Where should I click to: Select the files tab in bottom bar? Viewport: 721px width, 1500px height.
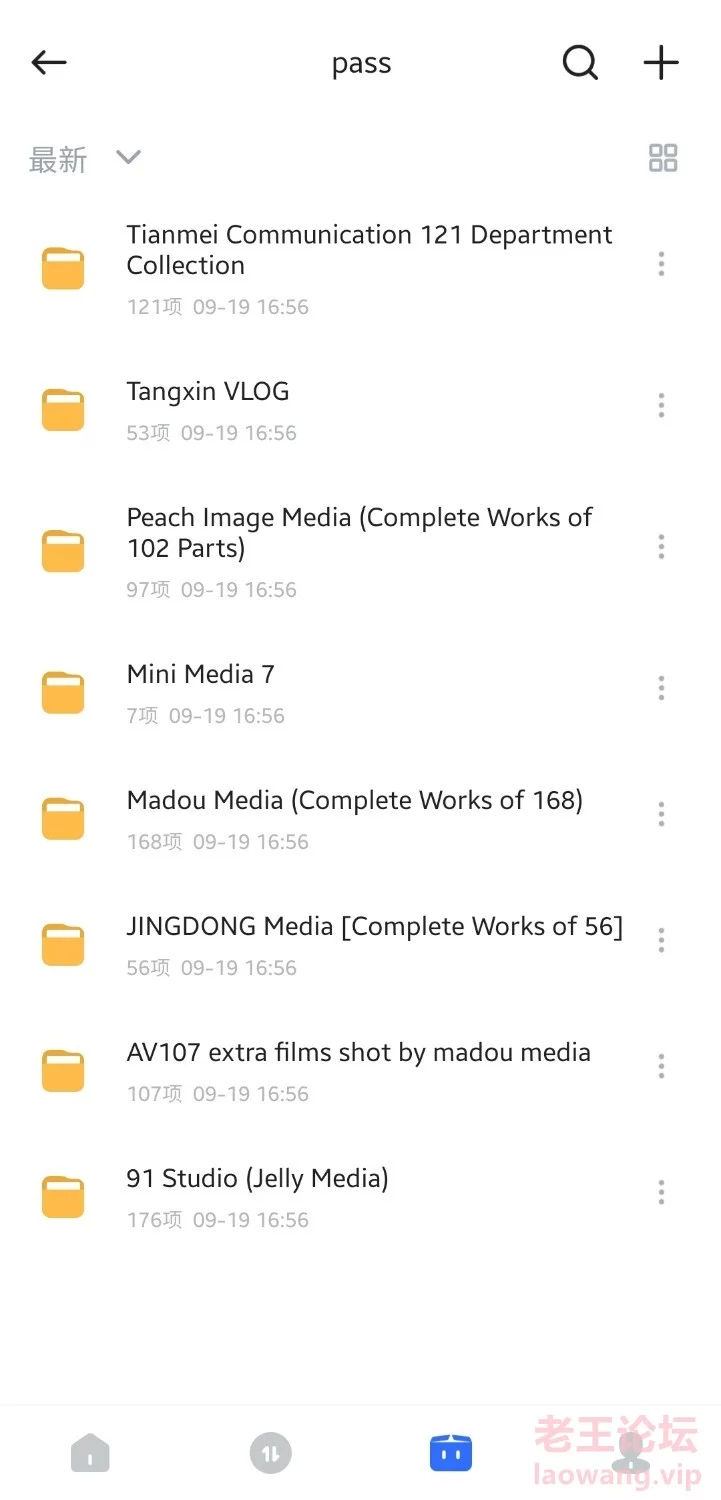450,1452
